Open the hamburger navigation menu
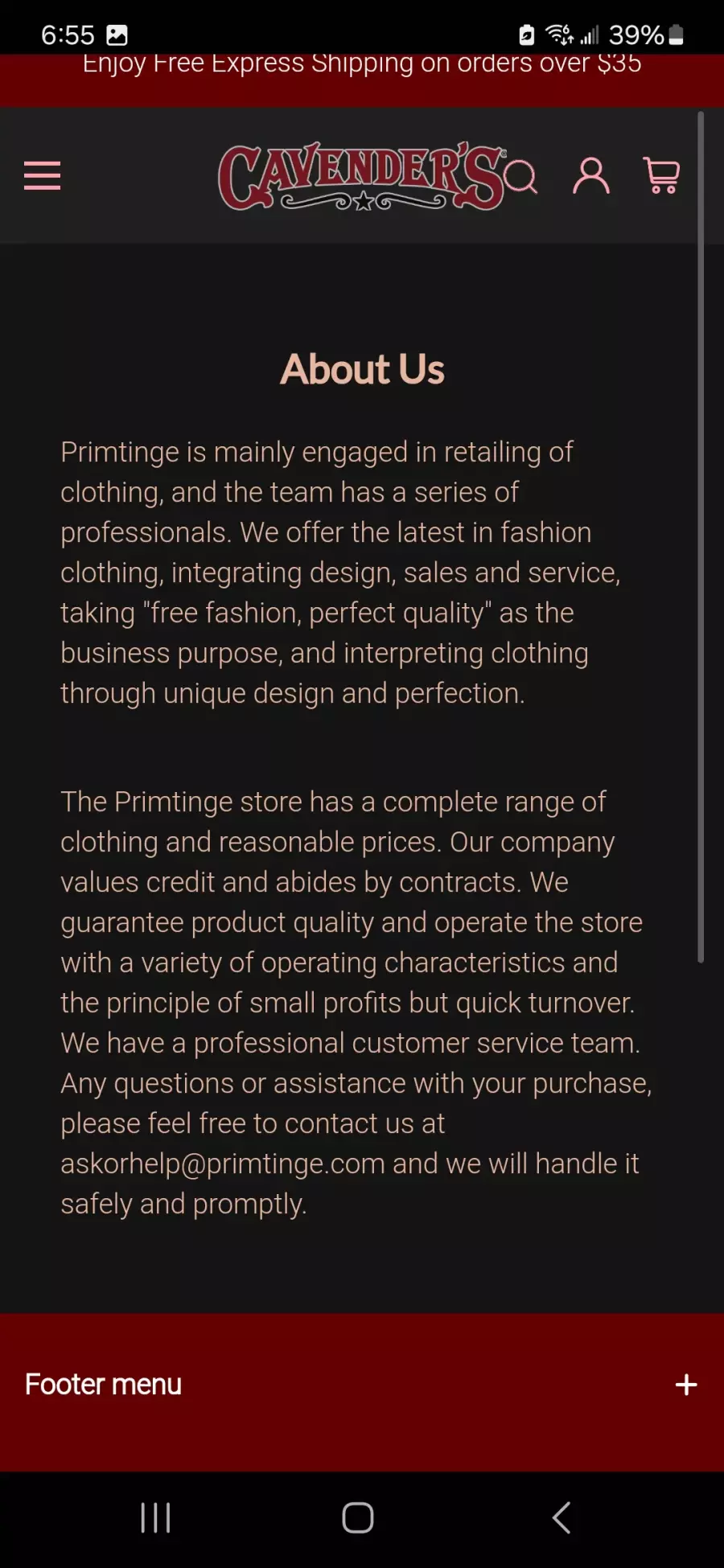The image size is (724, 1568). [x=42, y=175]
